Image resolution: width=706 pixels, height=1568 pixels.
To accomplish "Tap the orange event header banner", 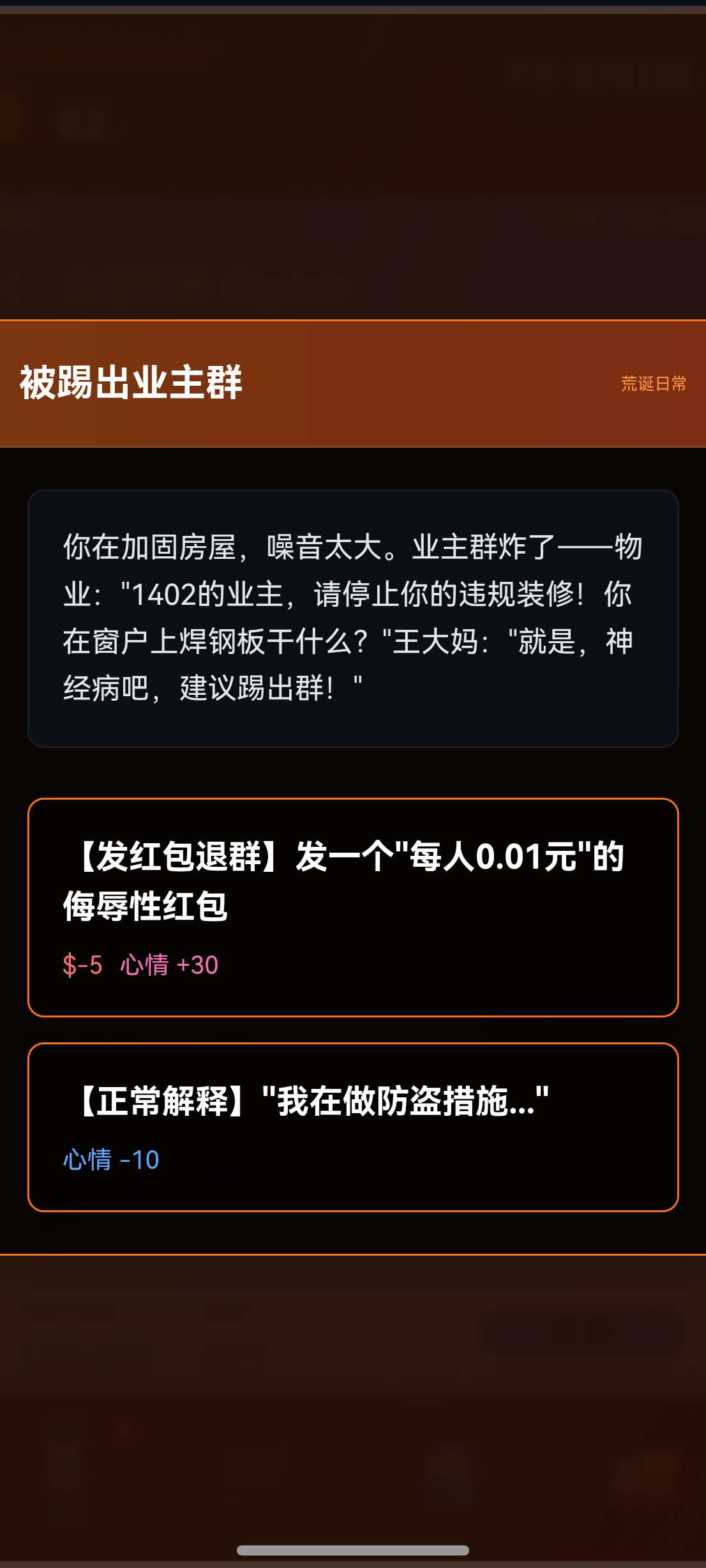I will [352, 383].
